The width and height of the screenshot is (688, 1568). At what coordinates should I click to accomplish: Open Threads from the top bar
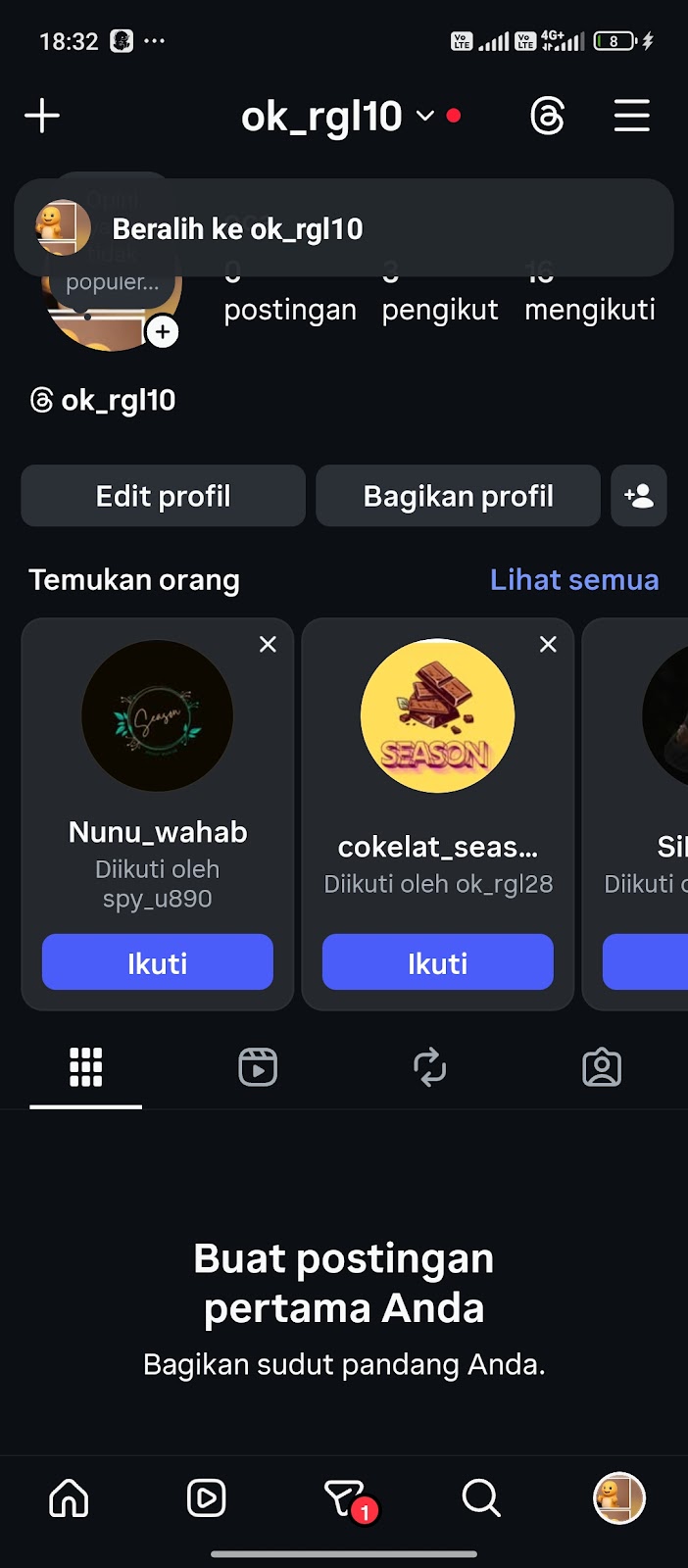click(x=547, y=116)
